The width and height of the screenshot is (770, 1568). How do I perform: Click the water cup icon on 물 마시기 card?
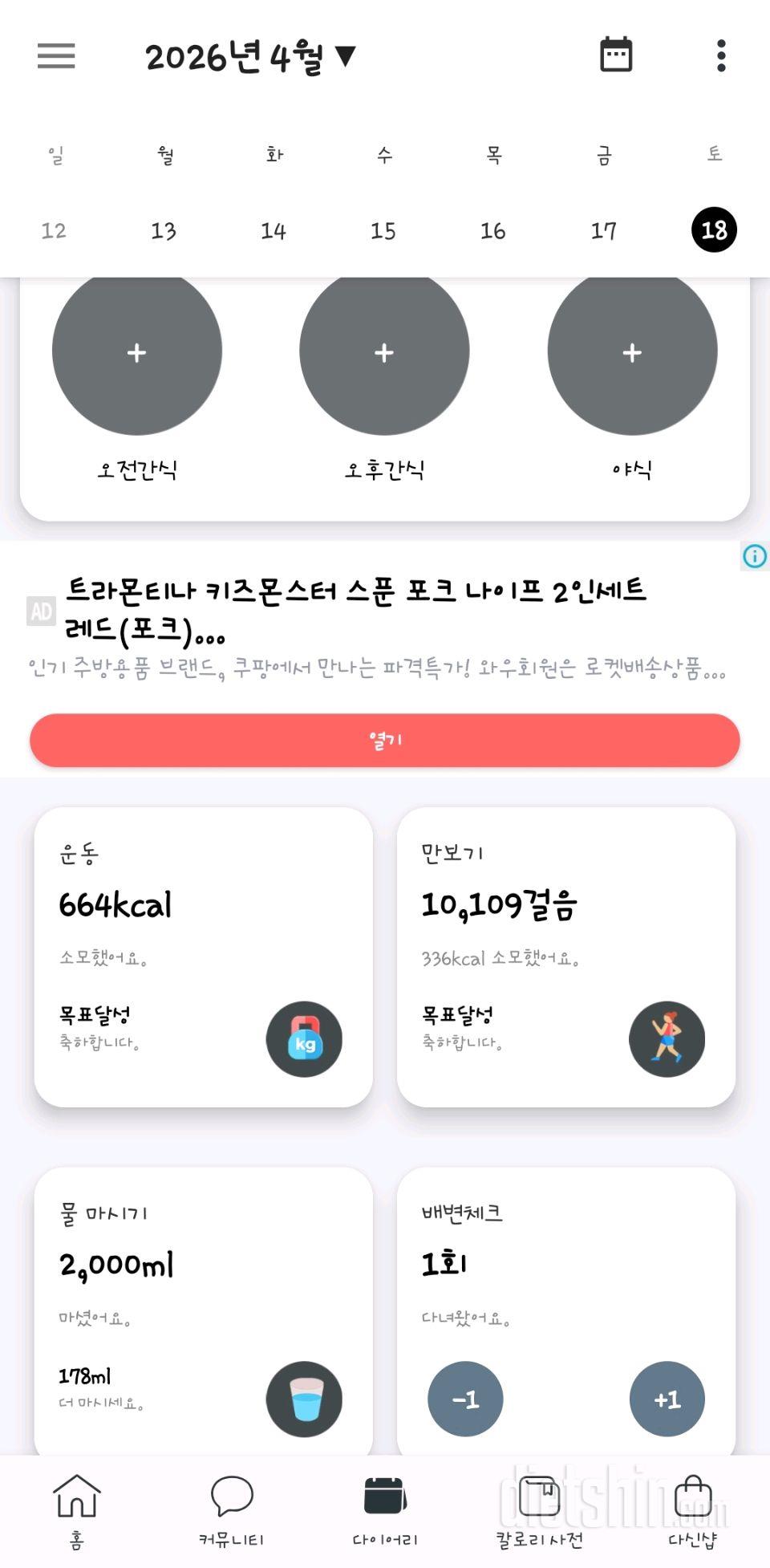tap(304, 1399)
